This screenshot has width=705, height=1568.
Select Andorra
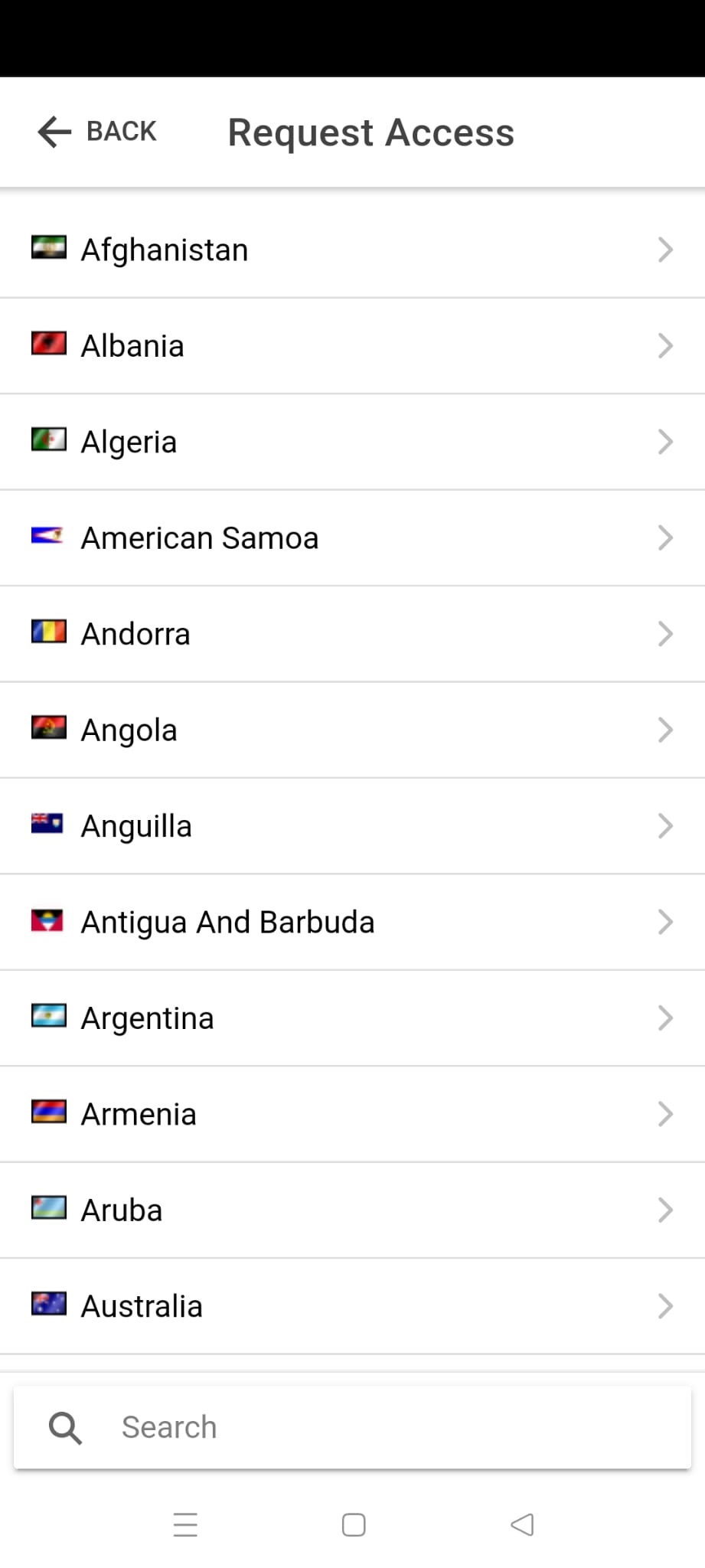(352, 634)
